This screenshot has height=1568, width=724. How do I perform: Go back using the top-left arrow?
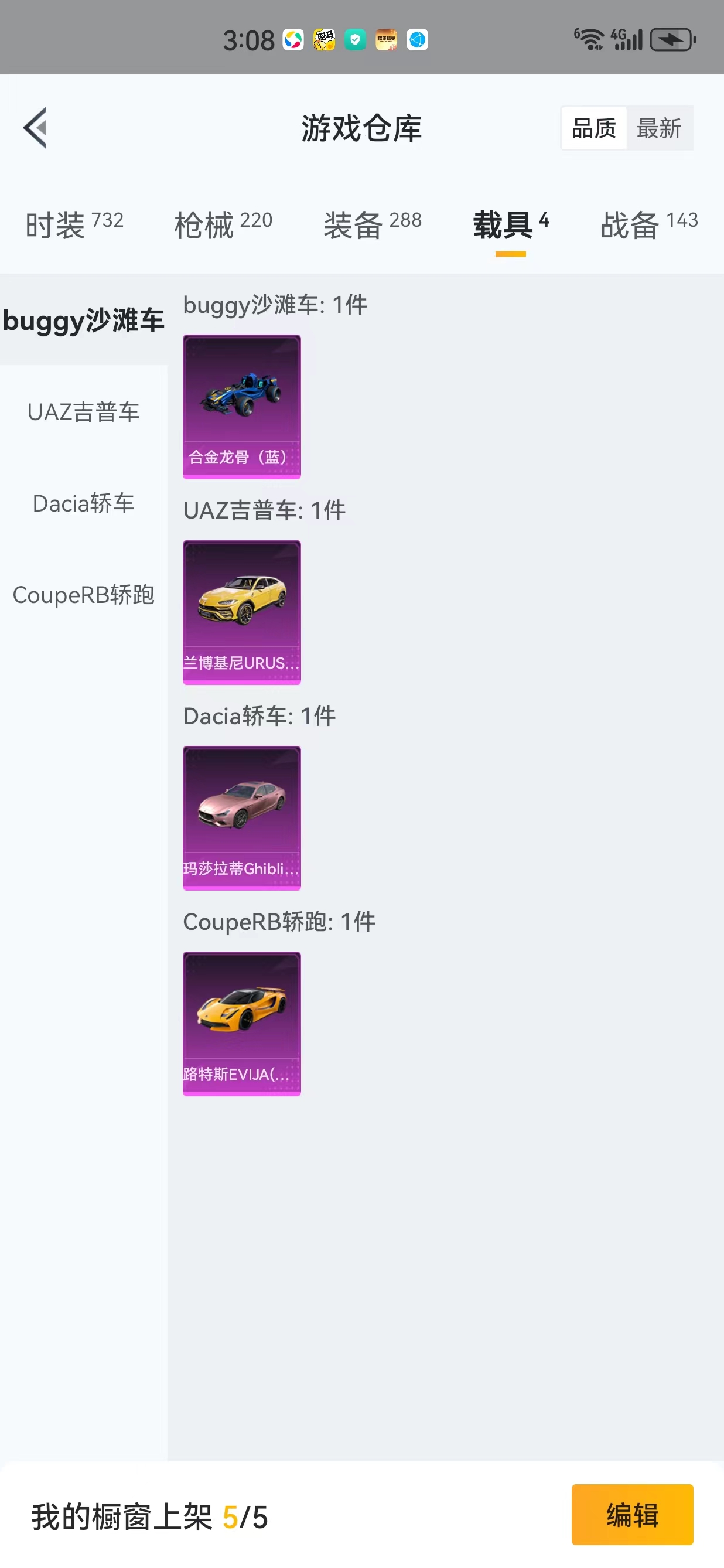click(x=35, y=128)
